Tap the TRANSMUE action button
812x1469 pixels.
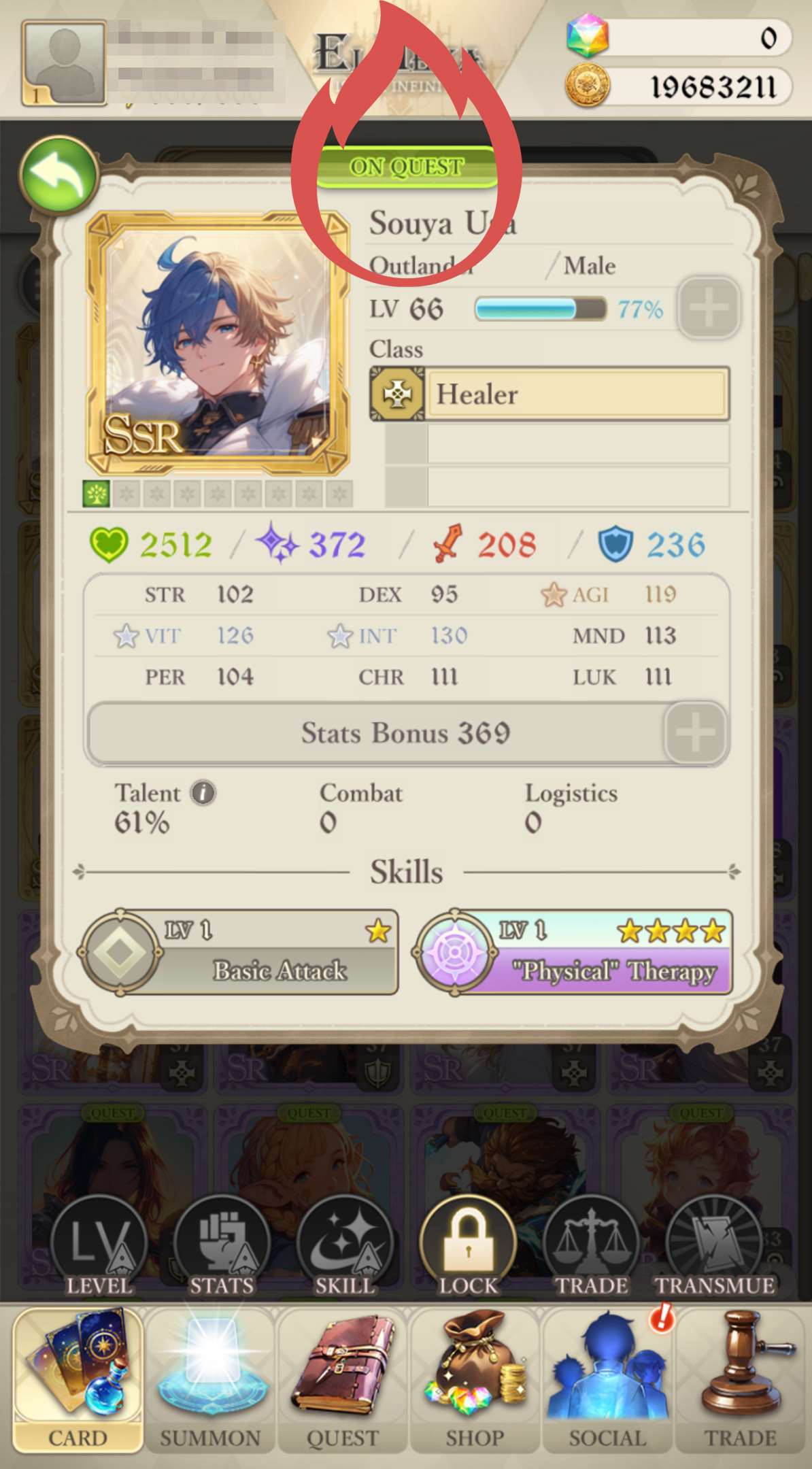[x=714, y=1247]
